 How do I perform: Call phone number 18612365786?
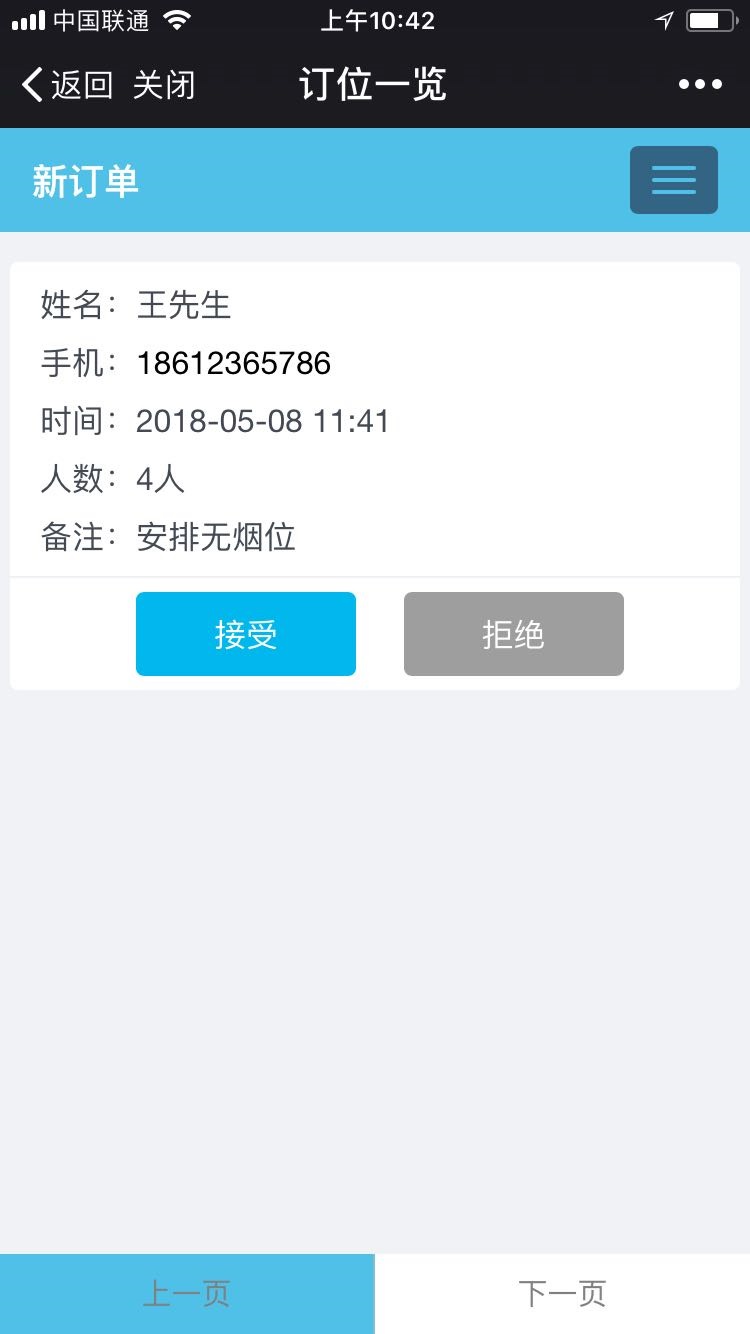[x=234, y=363]
